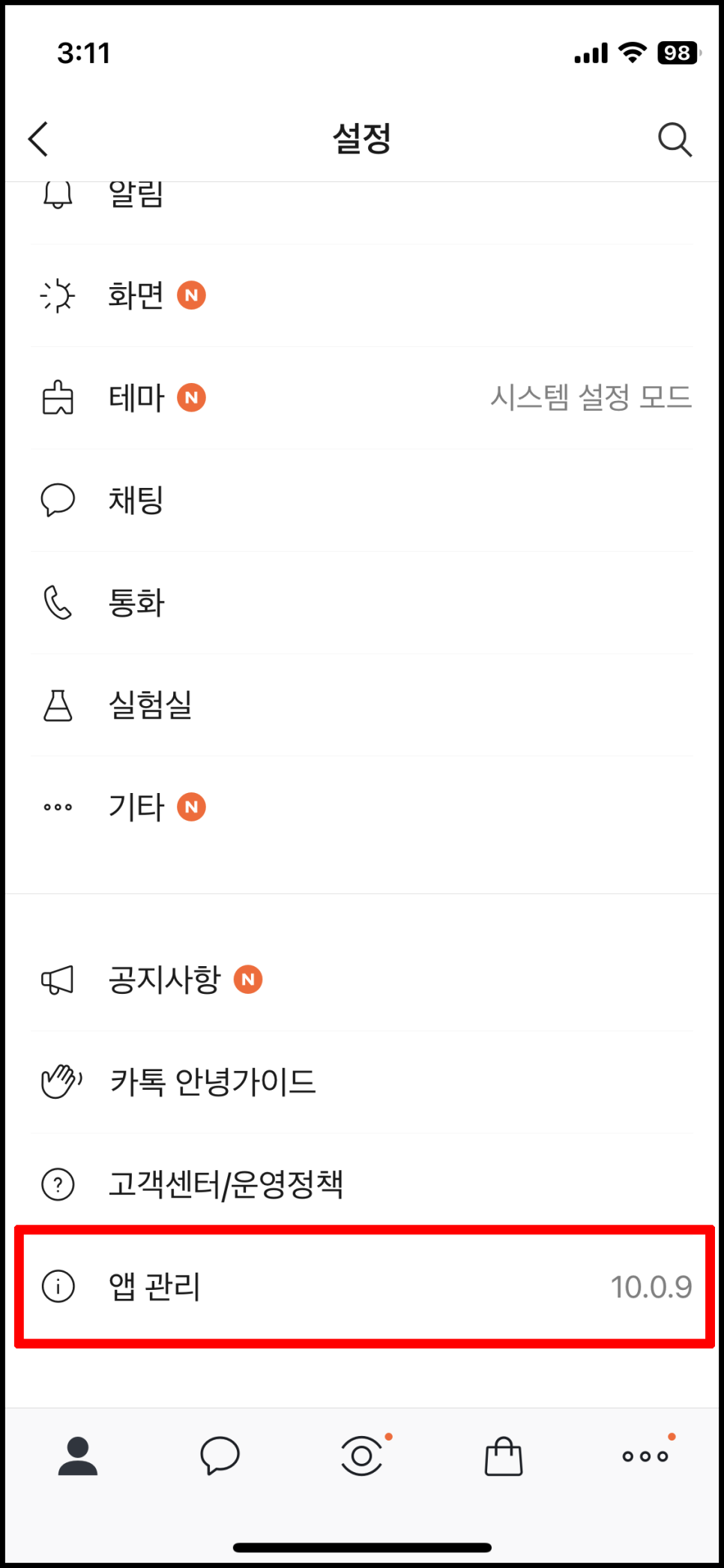Go back from the 설정 screen

[38, 139]
